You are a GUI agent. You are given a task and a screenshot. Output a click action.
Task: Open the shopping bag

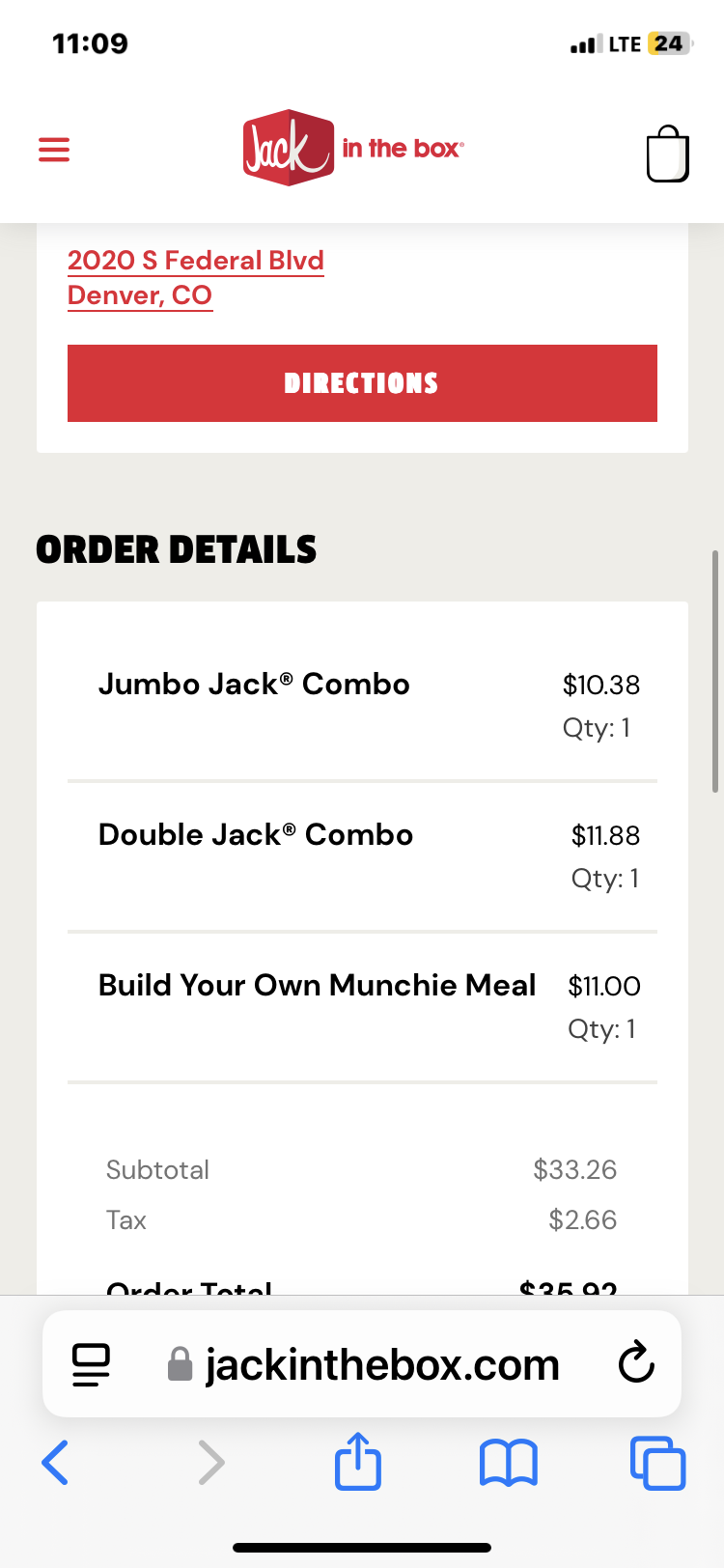(667, 154)
